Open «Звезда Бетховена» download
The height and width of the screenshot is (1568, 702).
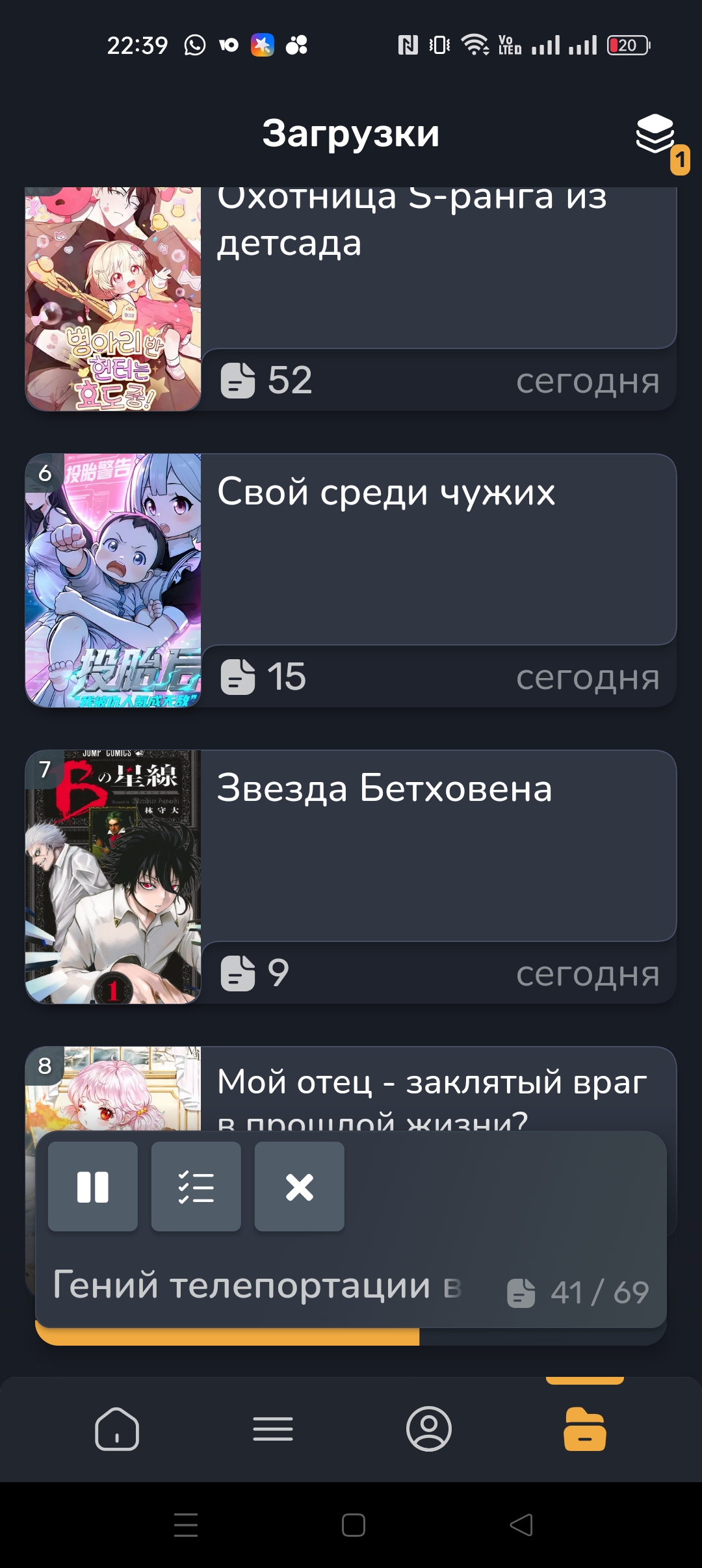[x=438, y=846]
